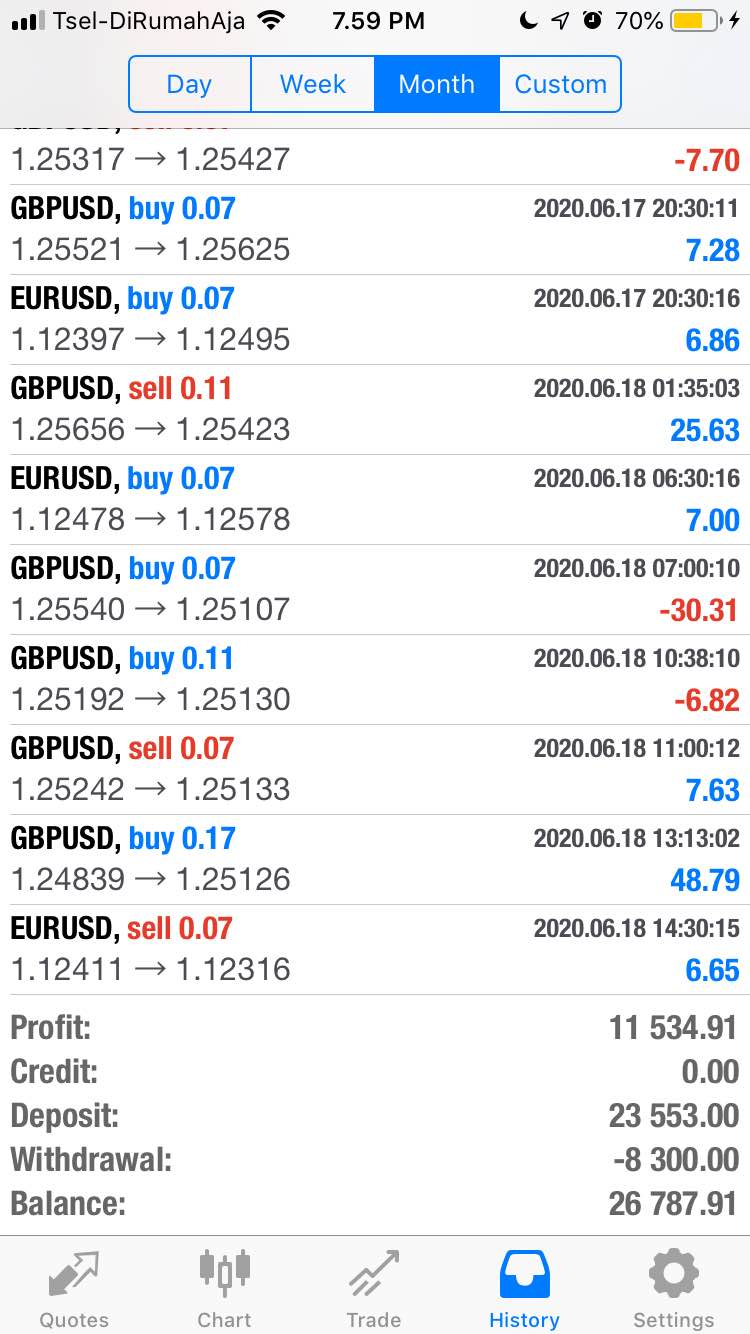Open GBPUSD buy 0.11 trade at 10:38:10
Viewport: 750px width, 1334px height.
375,680
